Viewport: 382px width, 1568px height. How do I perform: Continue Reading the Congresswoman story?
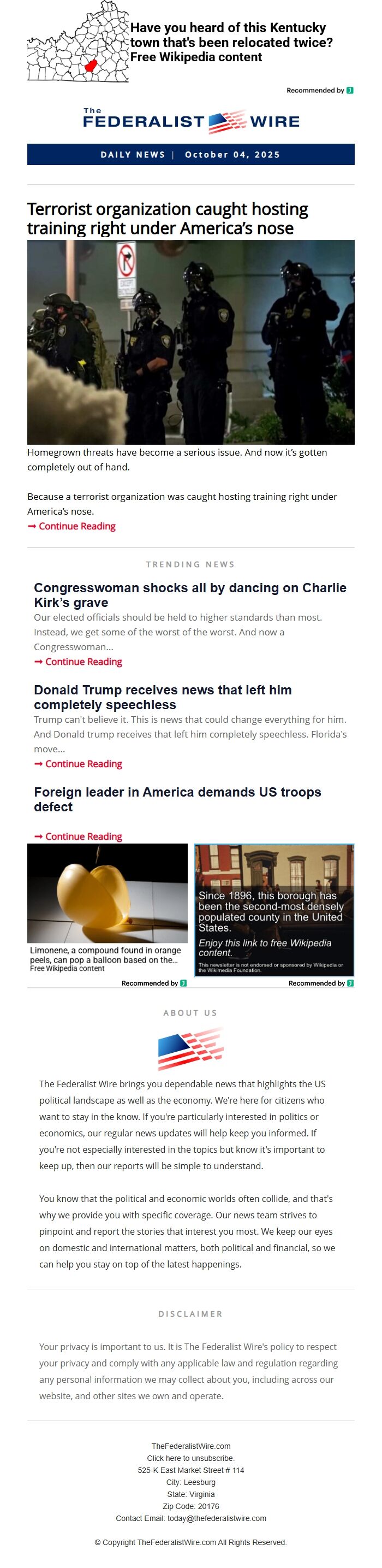(83, 662)
